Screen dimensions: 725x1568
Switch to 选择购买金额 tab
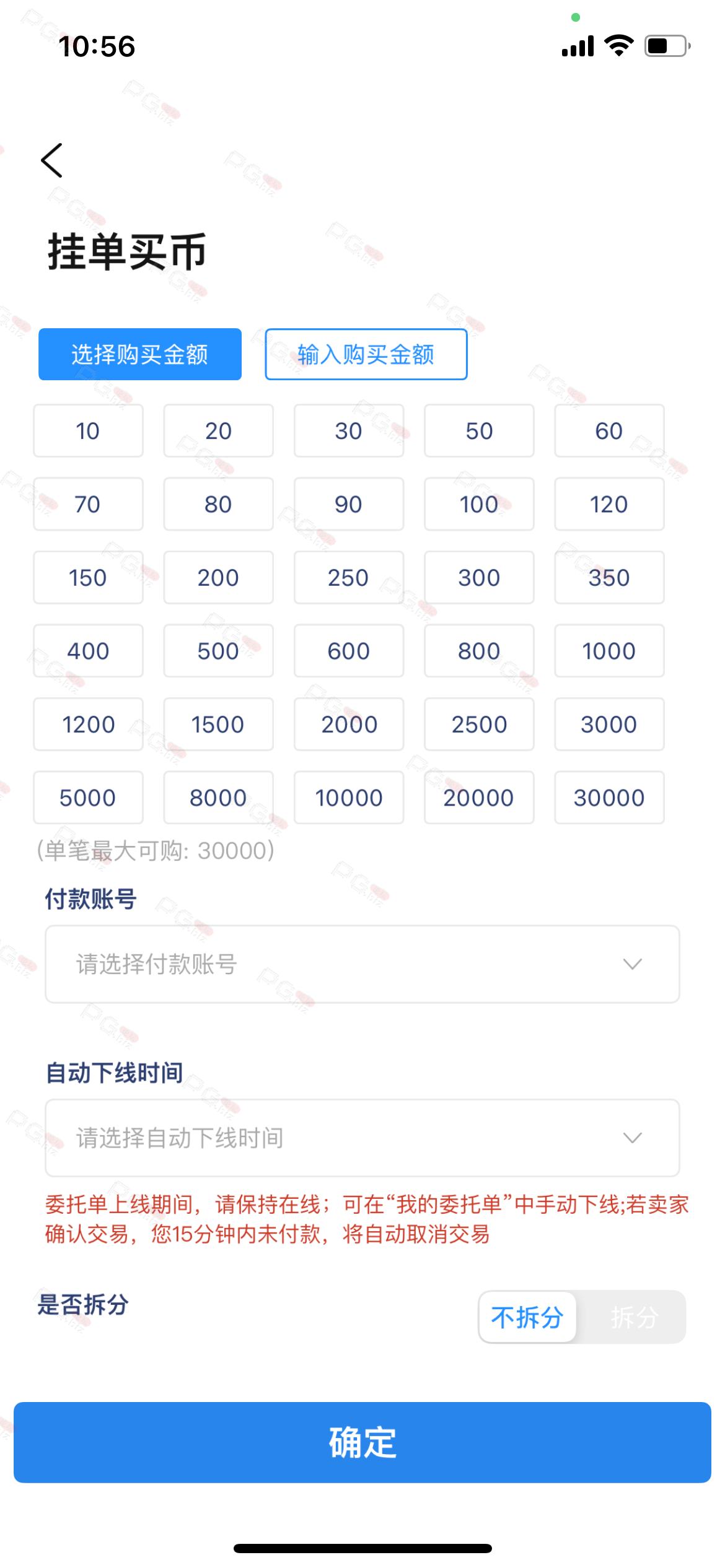point(140,354)
